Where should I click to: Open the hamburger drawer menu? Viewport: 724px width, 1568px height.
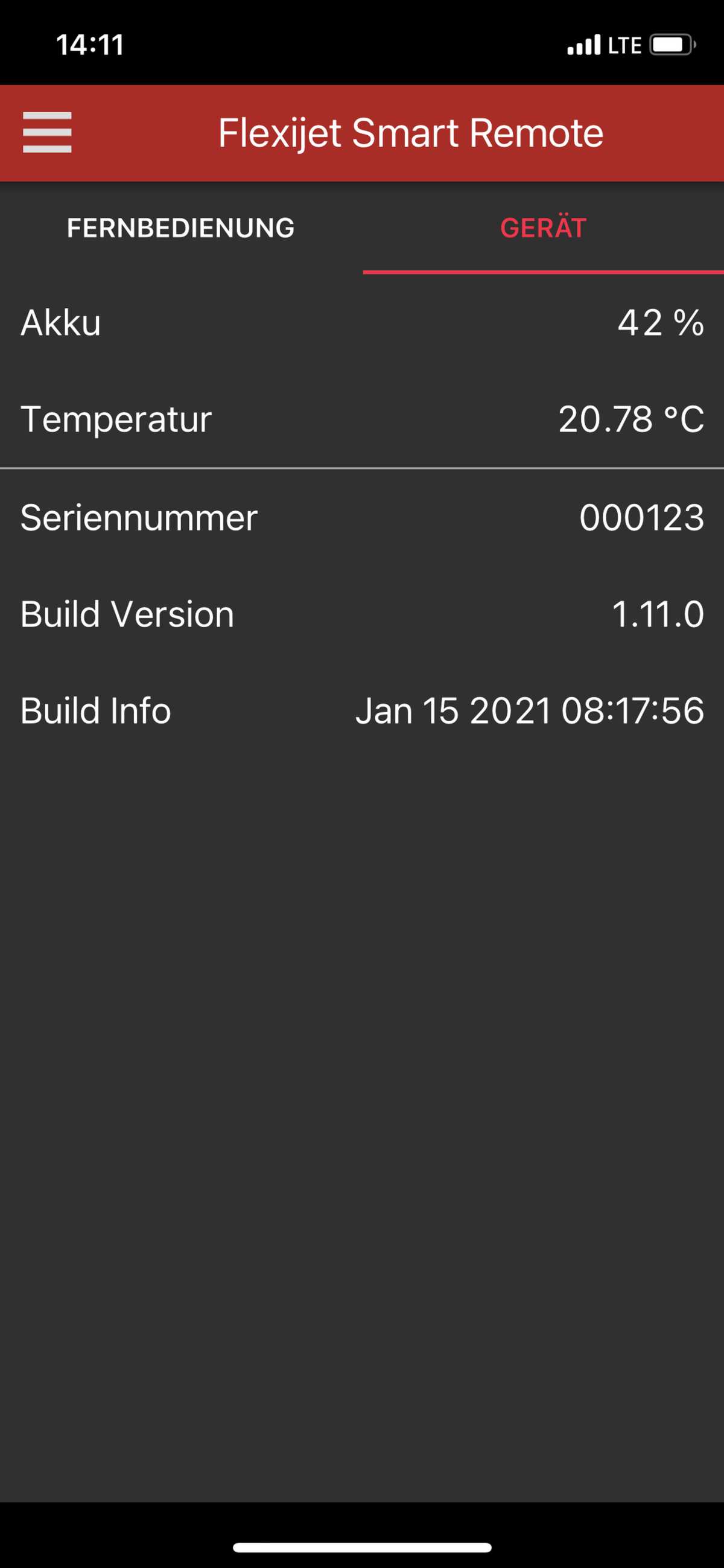[47, 132]
